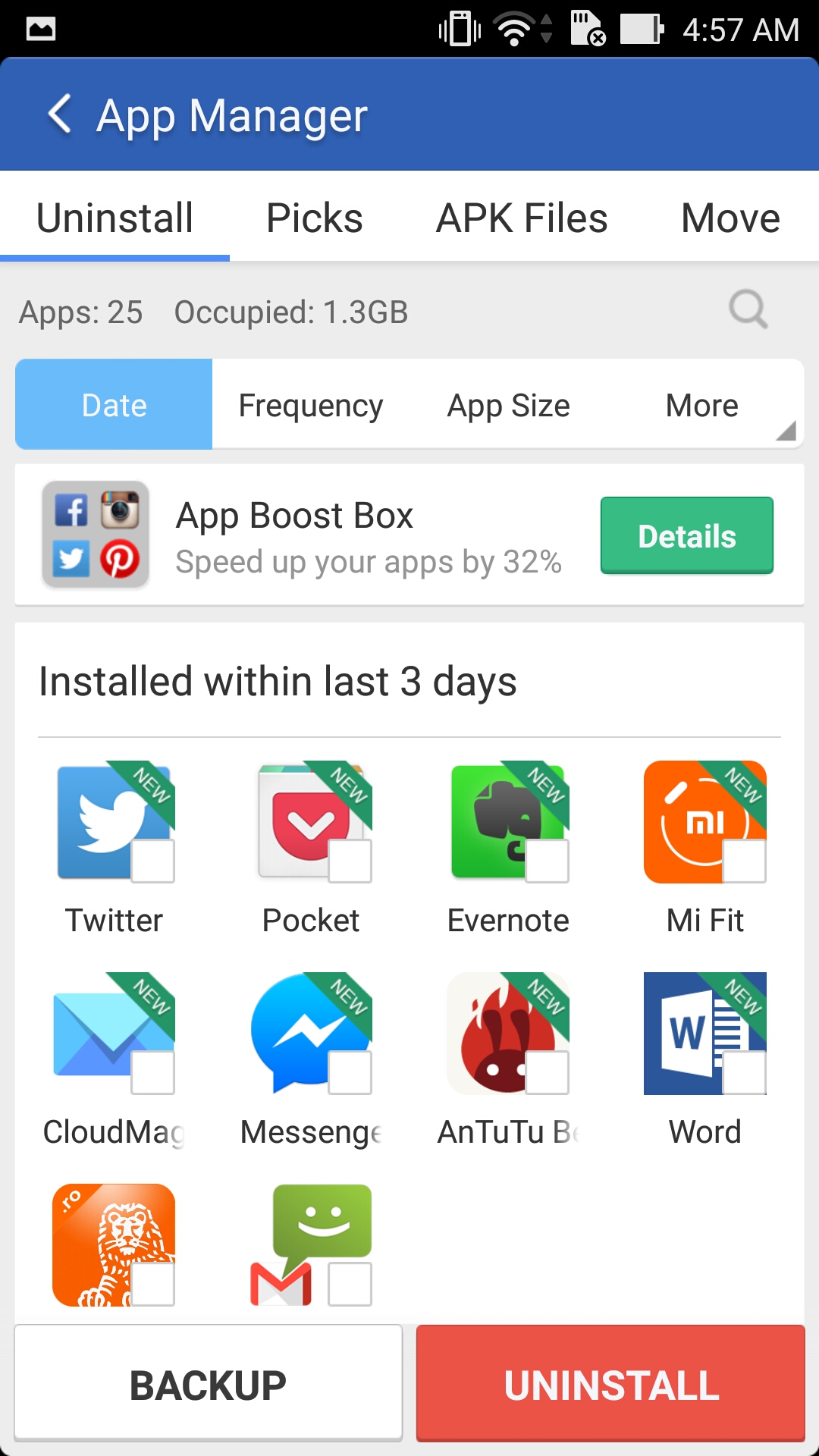Search the installed apps
The width and height of the screenshot is (819, 1456).
tap(748, 309)
